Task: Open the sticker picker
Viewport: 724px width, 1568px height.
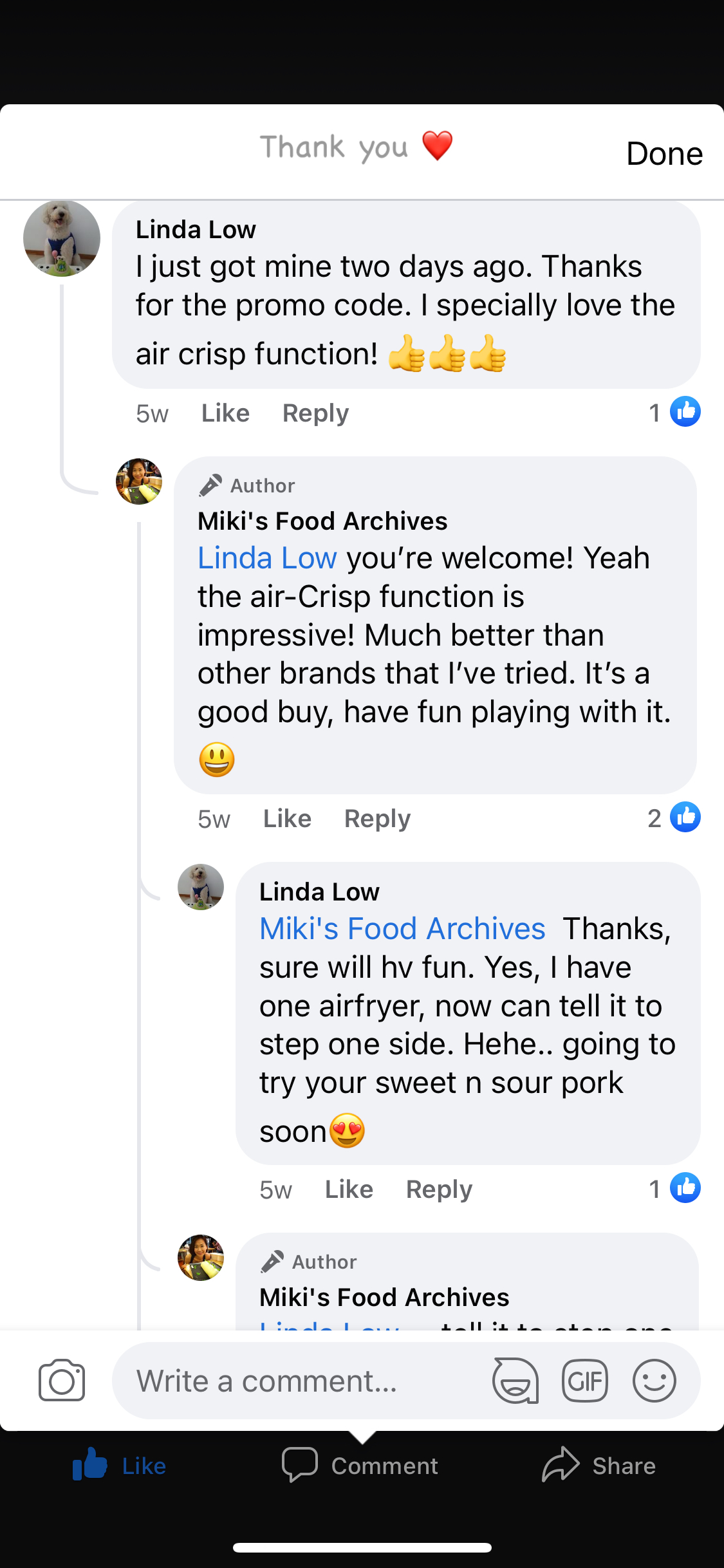Action: point(515,1381)
